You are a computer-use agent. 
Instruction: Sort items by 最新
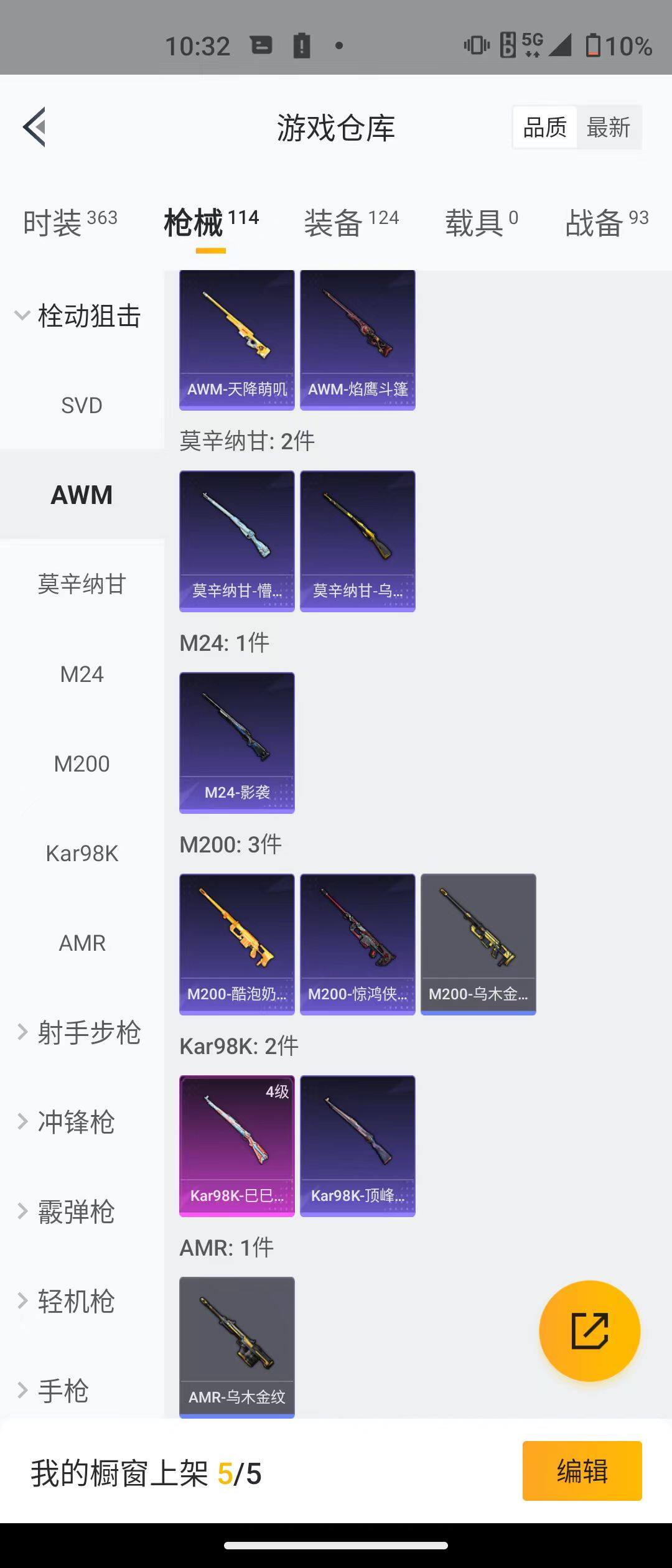(x=609, y=128)
